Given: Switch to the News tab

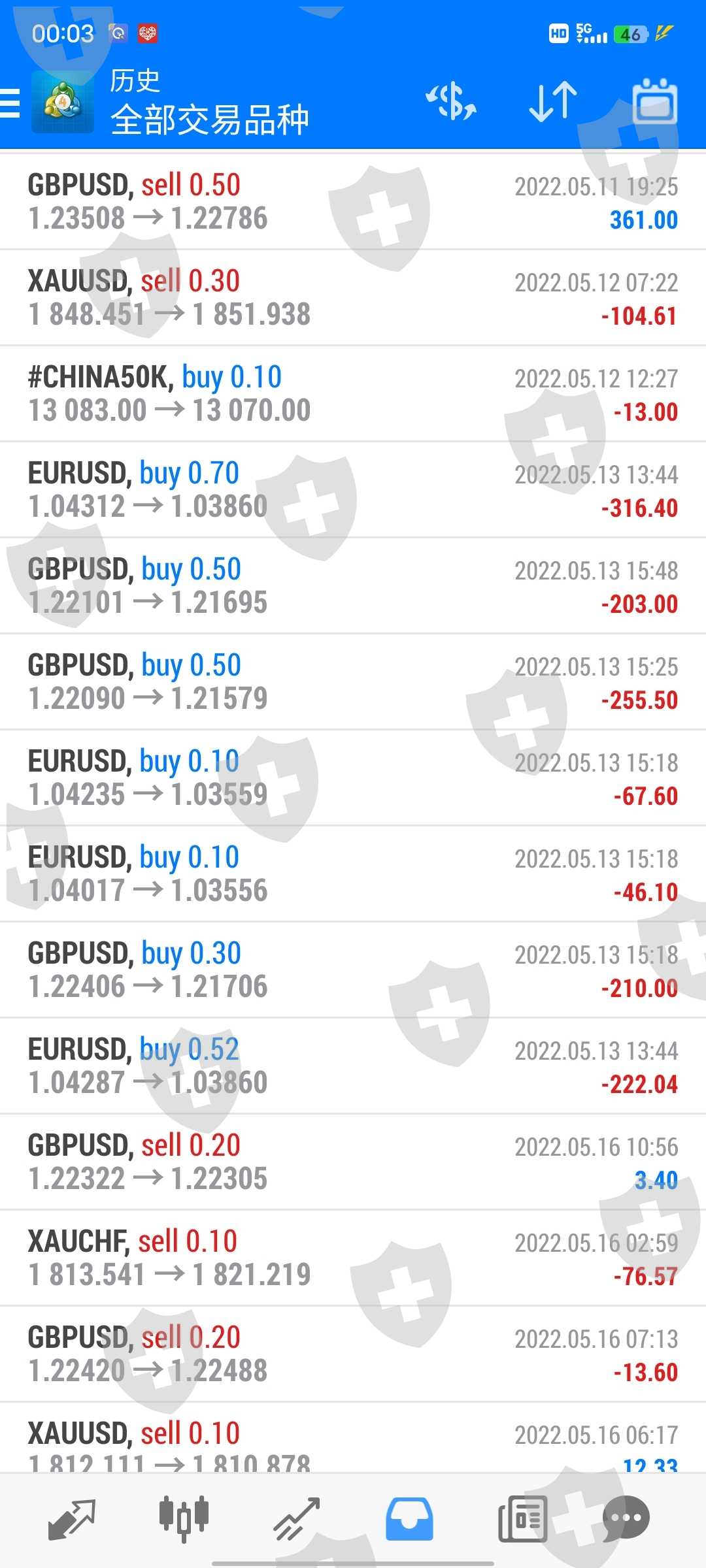Looking at the screenshot, I should (x=522, y=1519).
